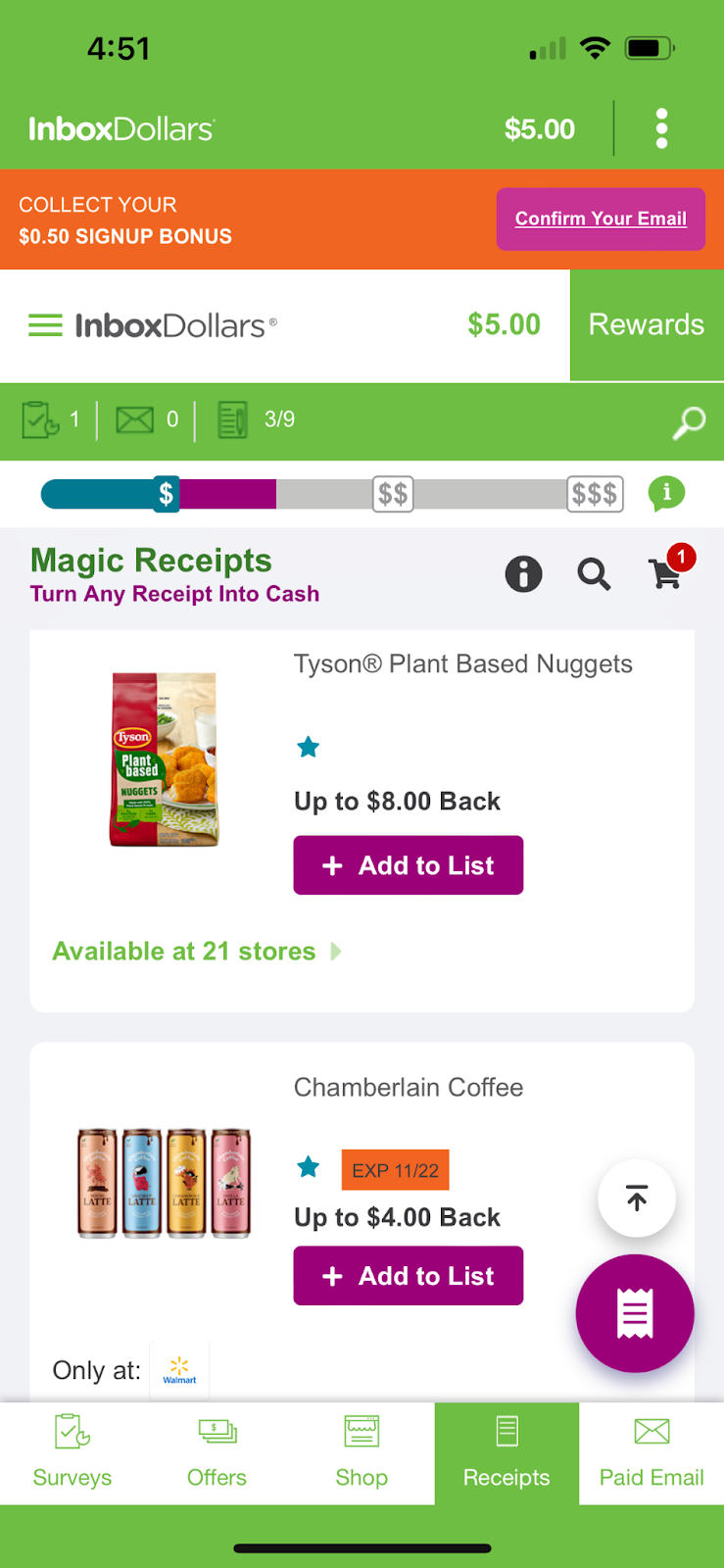Open the three-dot overflow menu
Image resolution: width=724 pixels, height=1568 pixels.
pyautogui.click(x=661, y=128)
